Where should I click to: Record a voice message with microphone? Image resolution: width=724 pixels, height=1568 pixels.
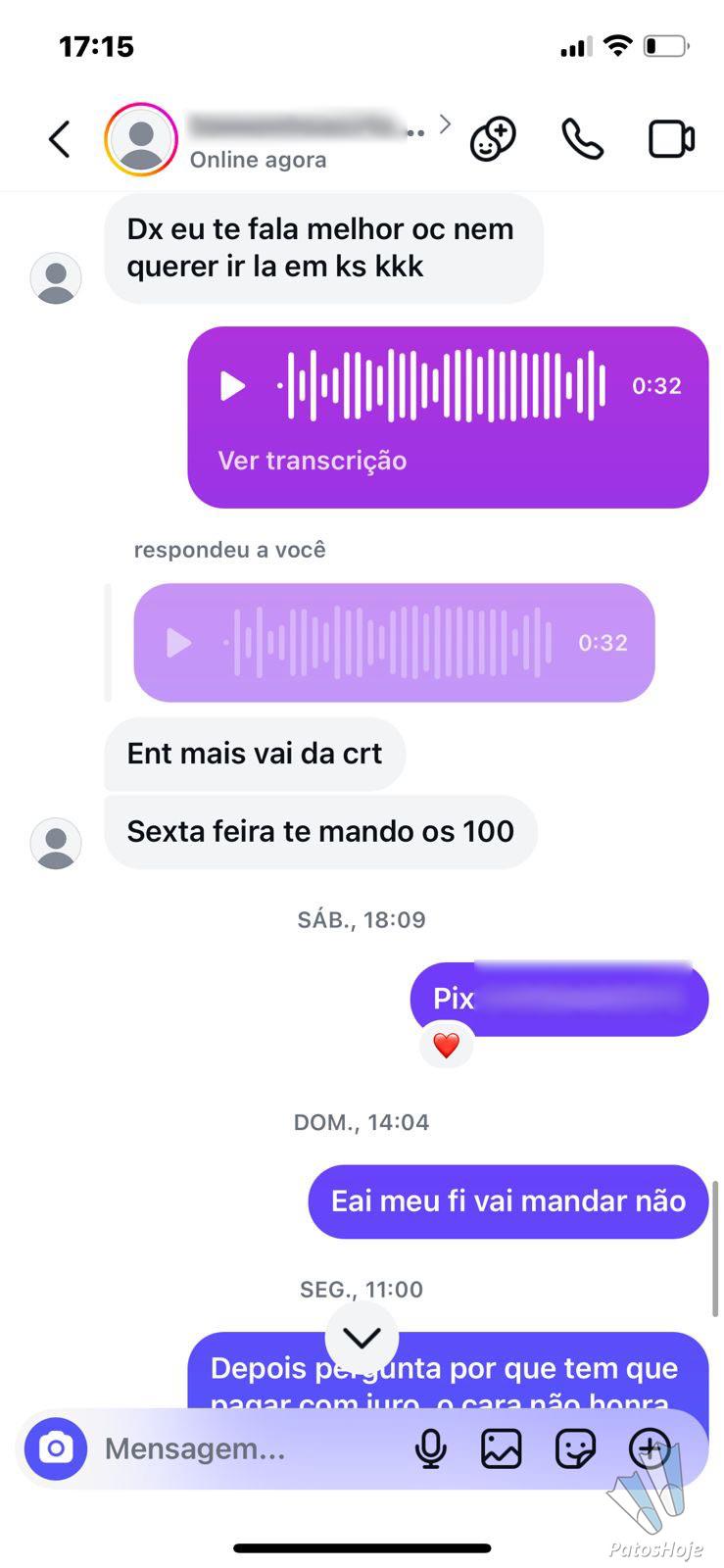click(430, 1448)
